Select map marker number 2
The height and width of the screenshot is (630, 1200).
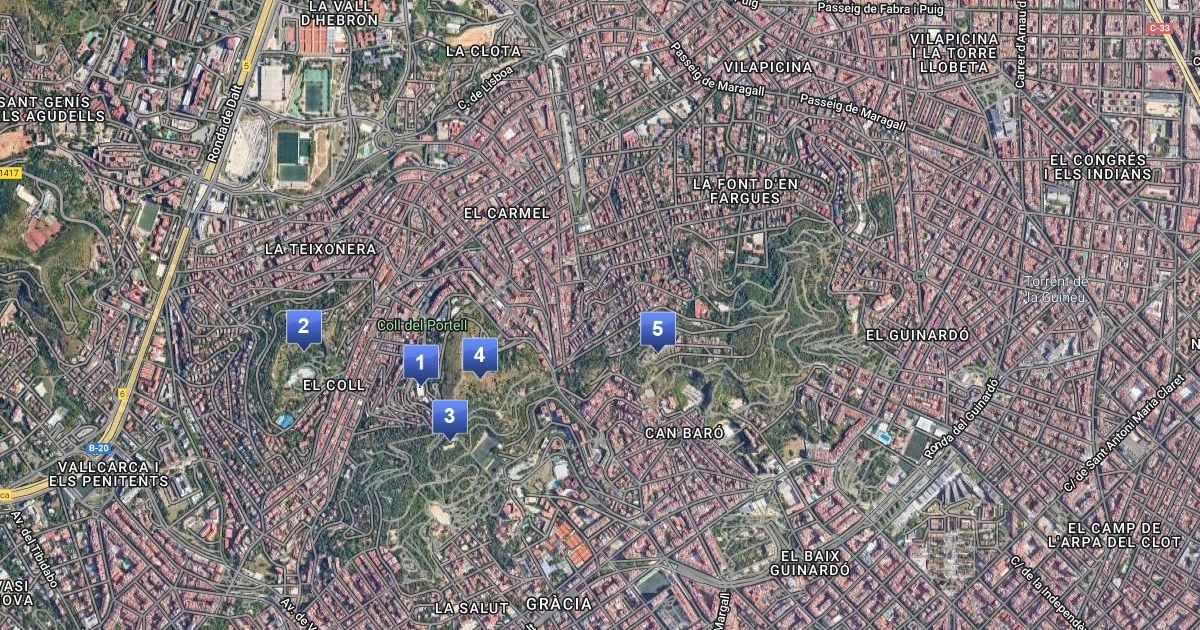click(x=303, y=328)
